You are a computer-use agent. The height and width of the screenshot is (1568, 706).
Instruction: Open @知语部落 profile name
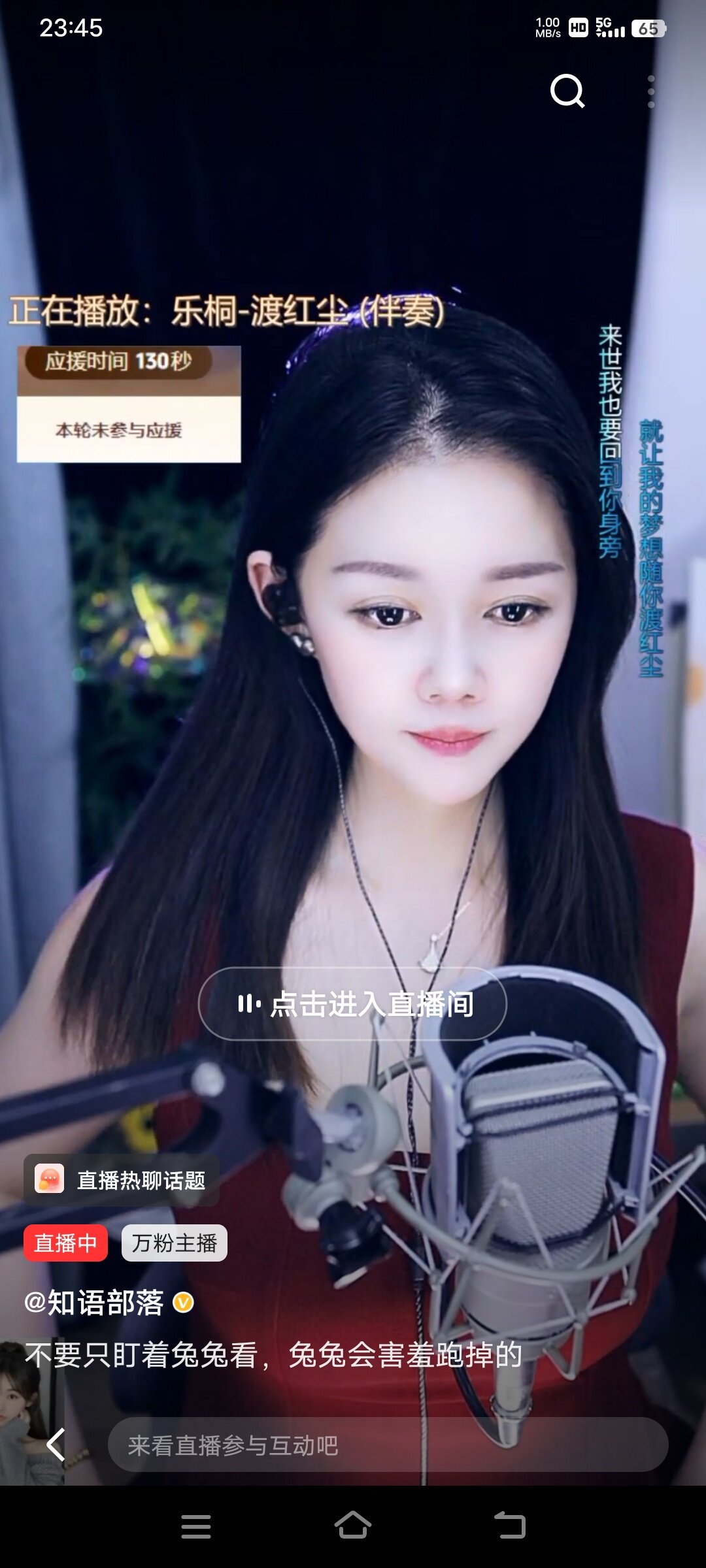click(x=95, y=1303)
